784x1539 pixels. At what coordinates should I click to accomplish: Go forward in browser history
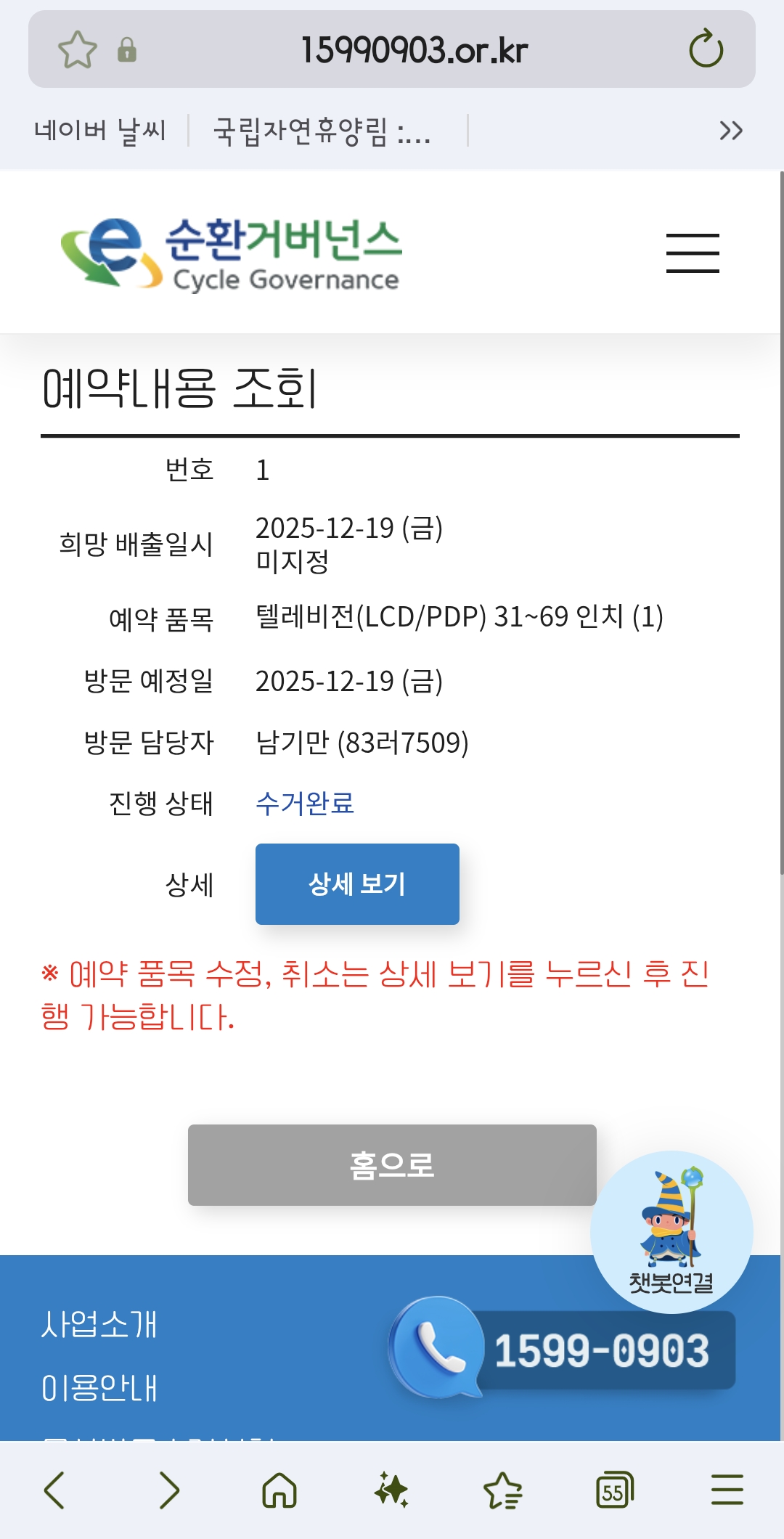[x=169, y=1490]
